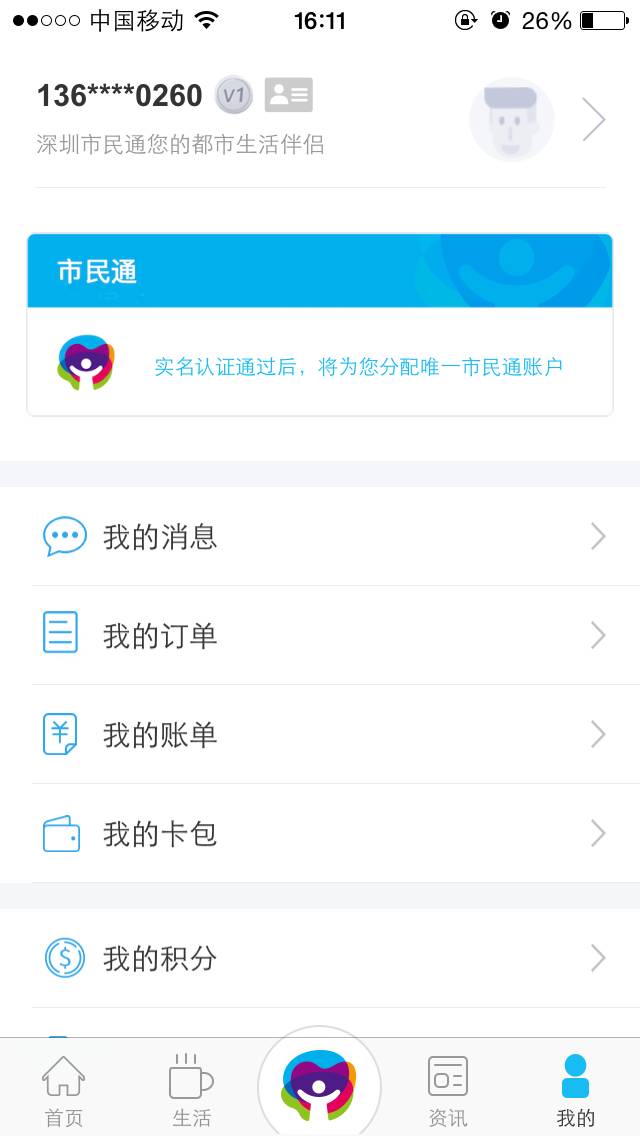Tap the V1 level badge

233,95
